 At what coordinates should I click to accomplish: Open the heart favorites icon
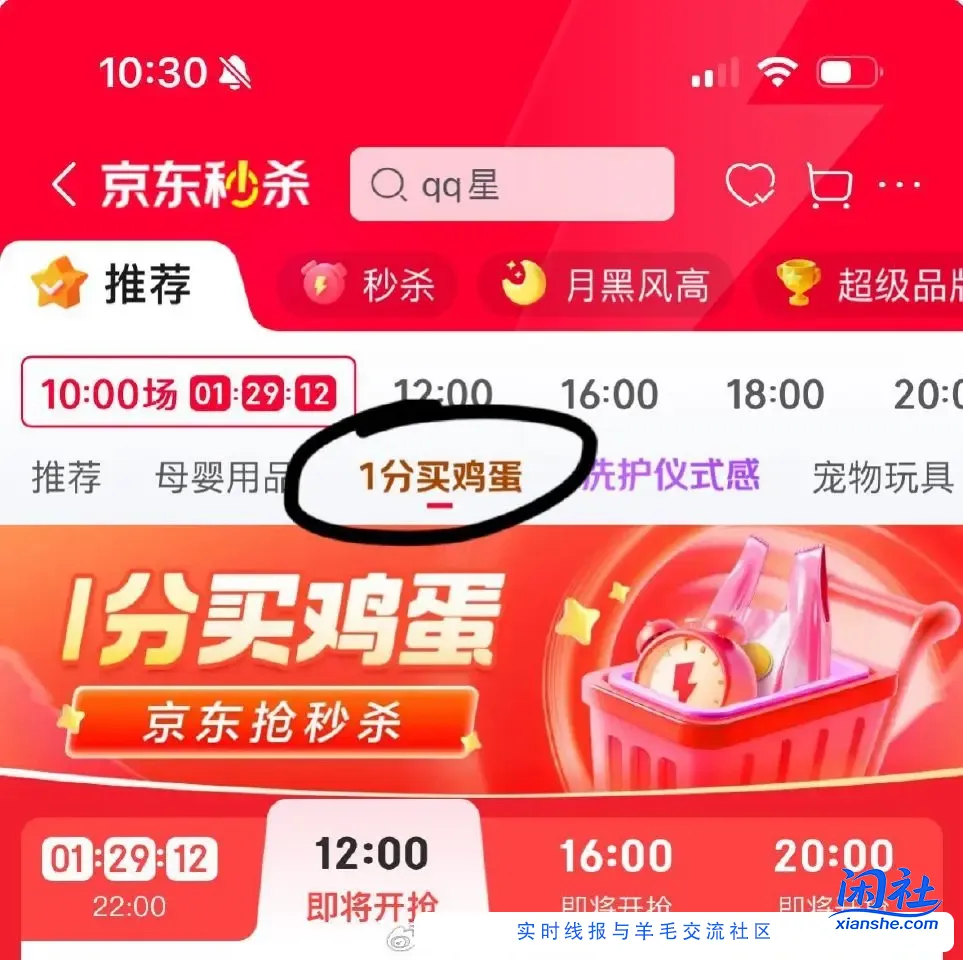tap(749, 185)
